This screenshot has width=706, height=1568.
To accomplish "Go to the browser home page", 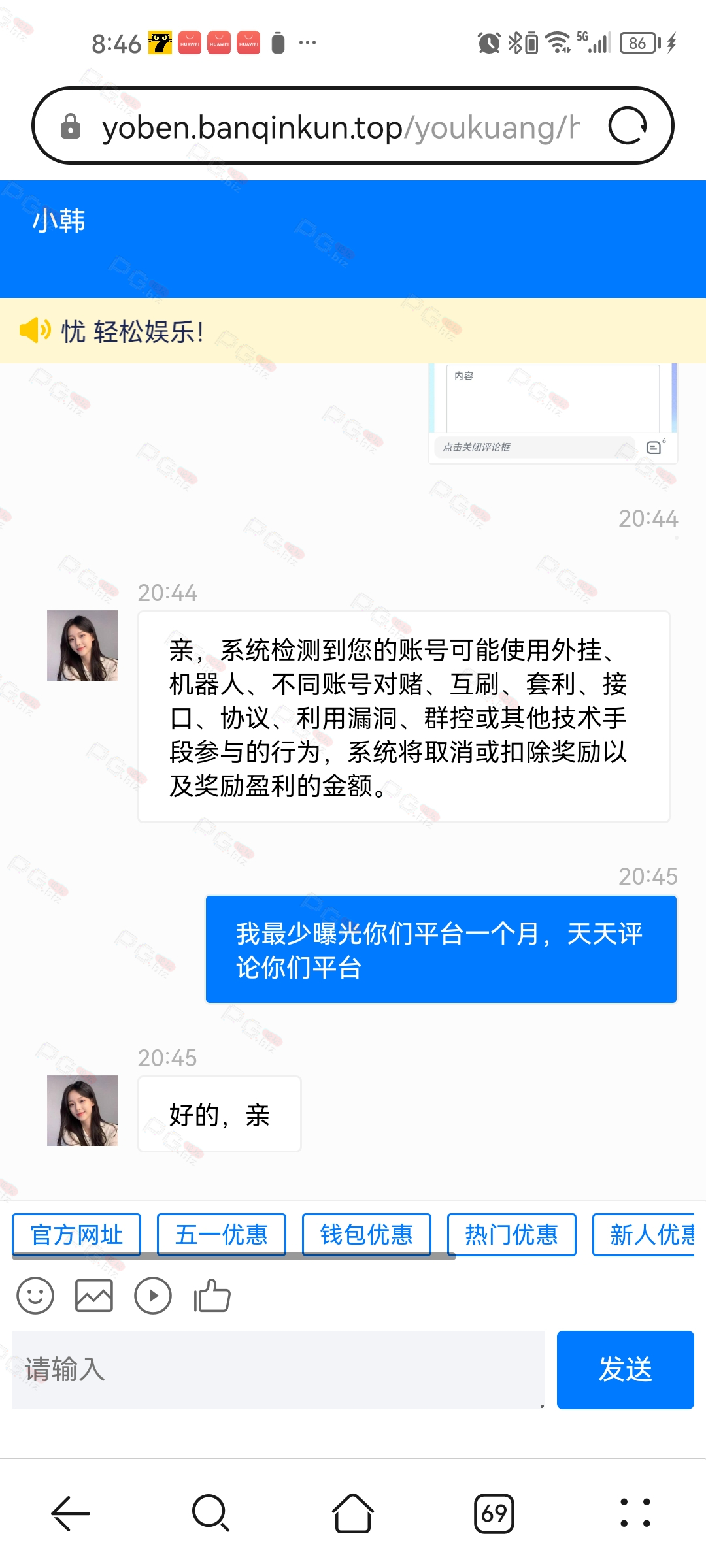I will [353, 1513].
